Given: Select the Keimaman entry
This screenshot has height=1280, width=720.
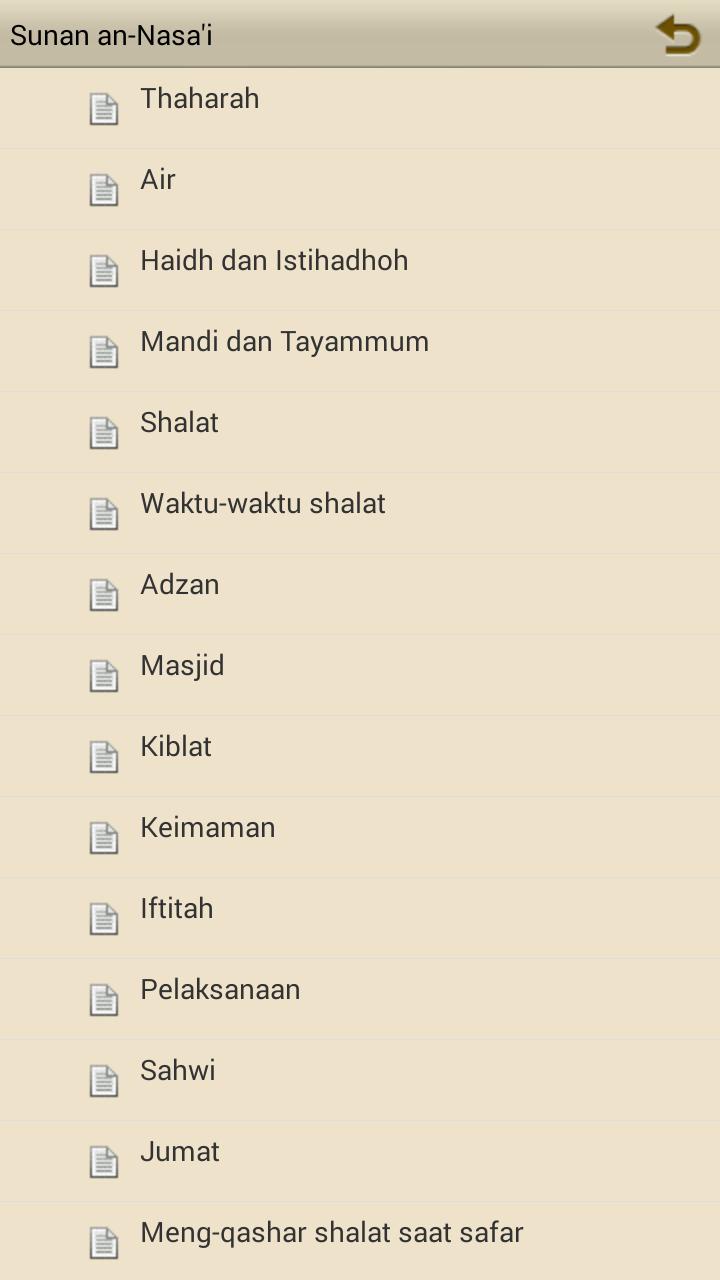Looking at the screenshot, I should [x=208, y=828].
